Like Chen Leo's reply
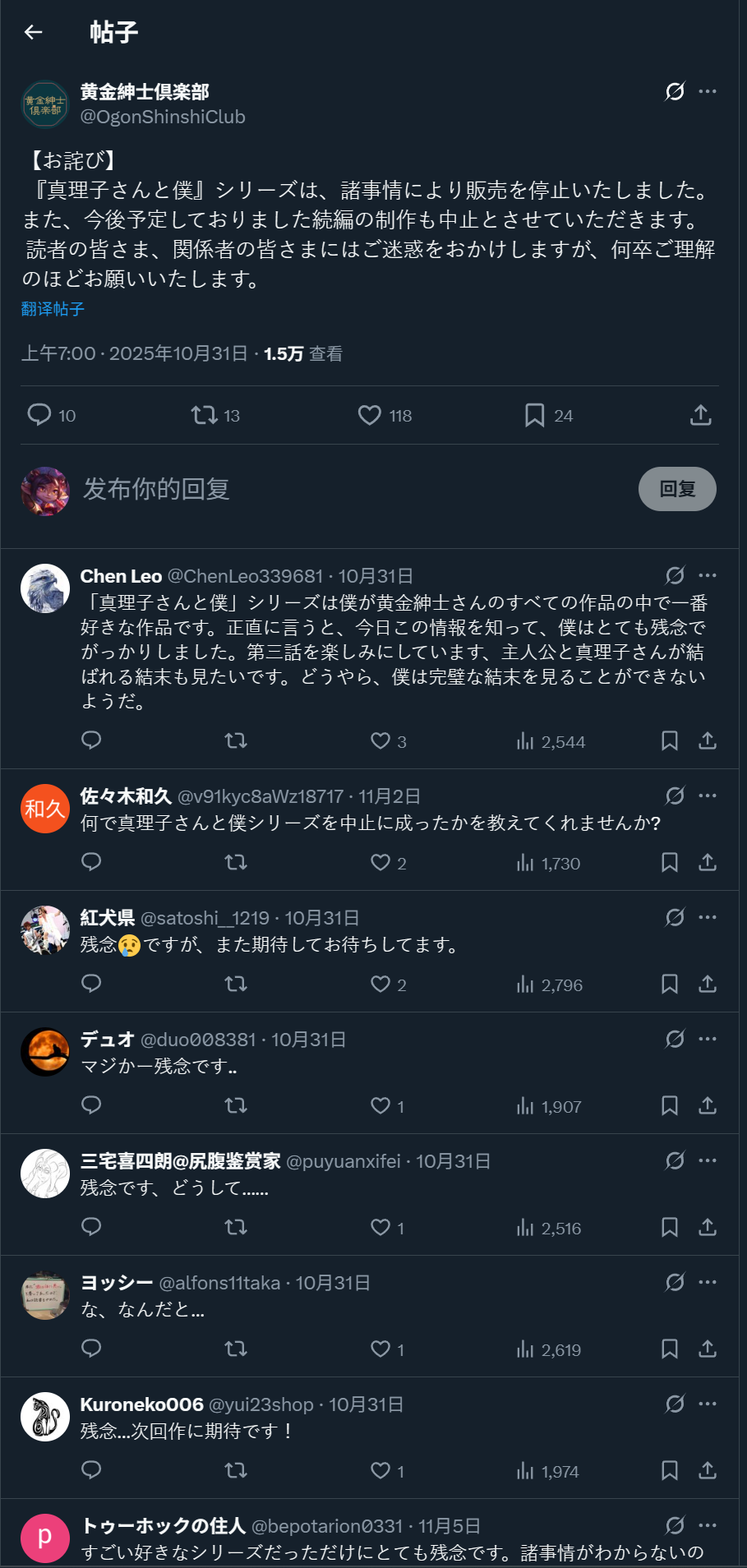747x1568 pixels. point(380,740)
